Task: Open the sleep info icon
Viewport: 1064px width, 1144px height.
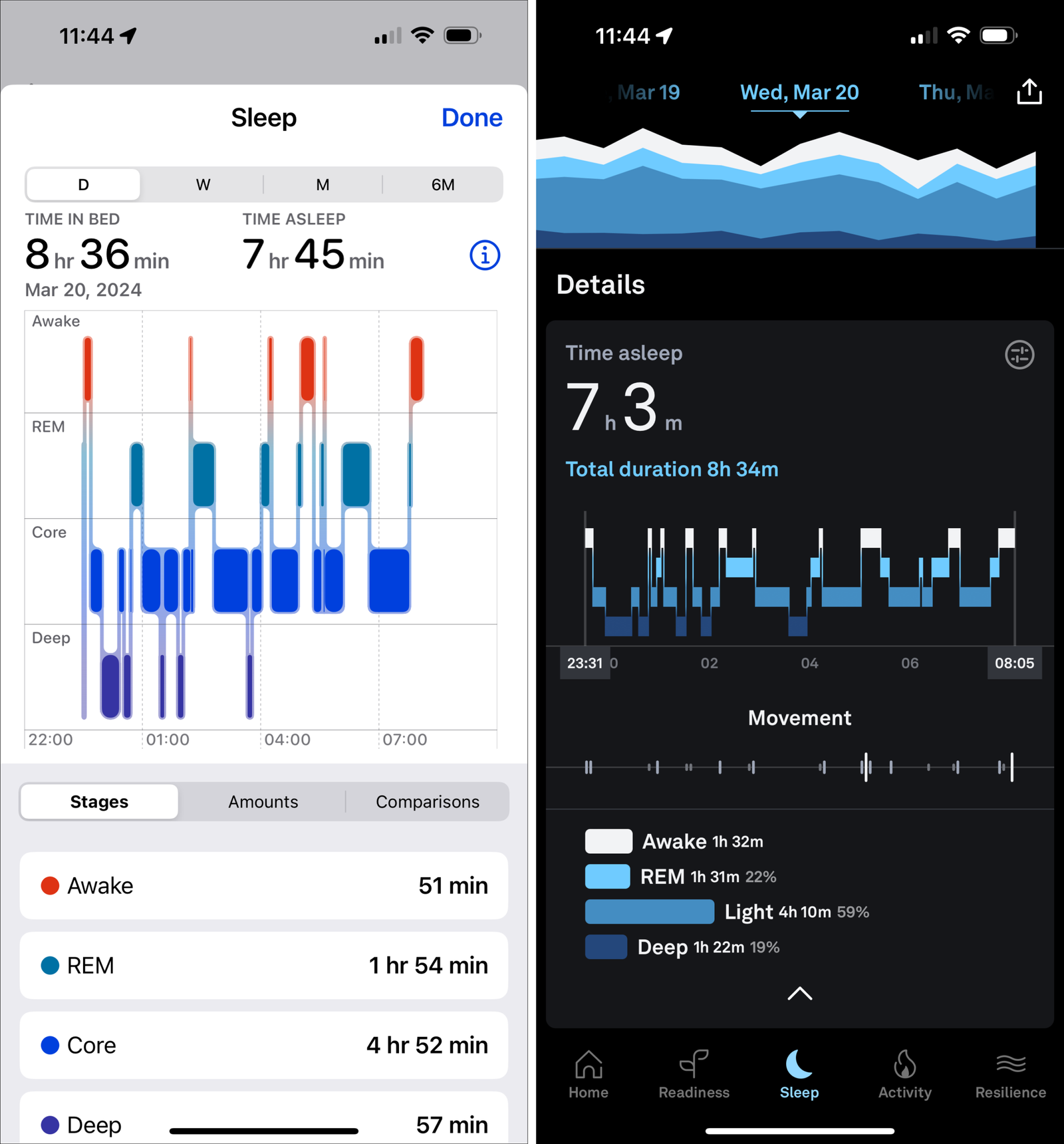Action: [485, 255]
